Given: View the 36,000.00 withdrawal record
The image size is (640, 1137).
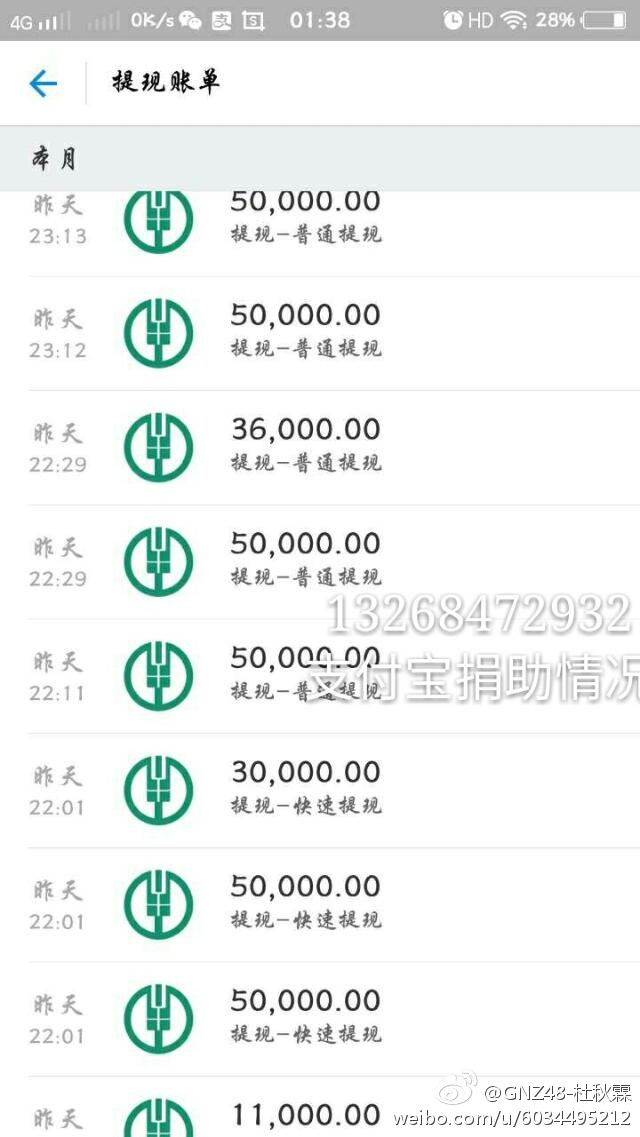Looking at the screenshot, I should tap(320, 447).
